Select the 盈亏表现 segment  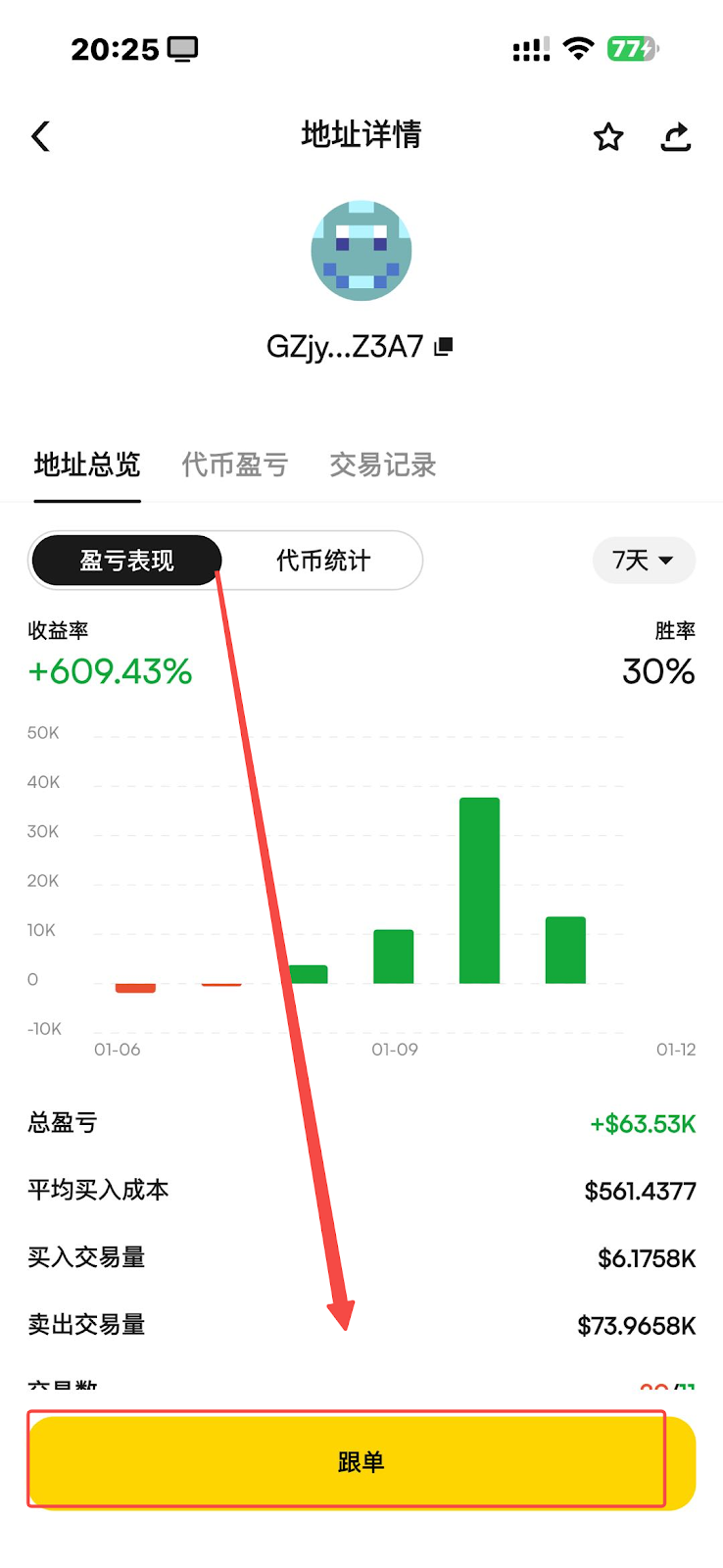point(126,561)
